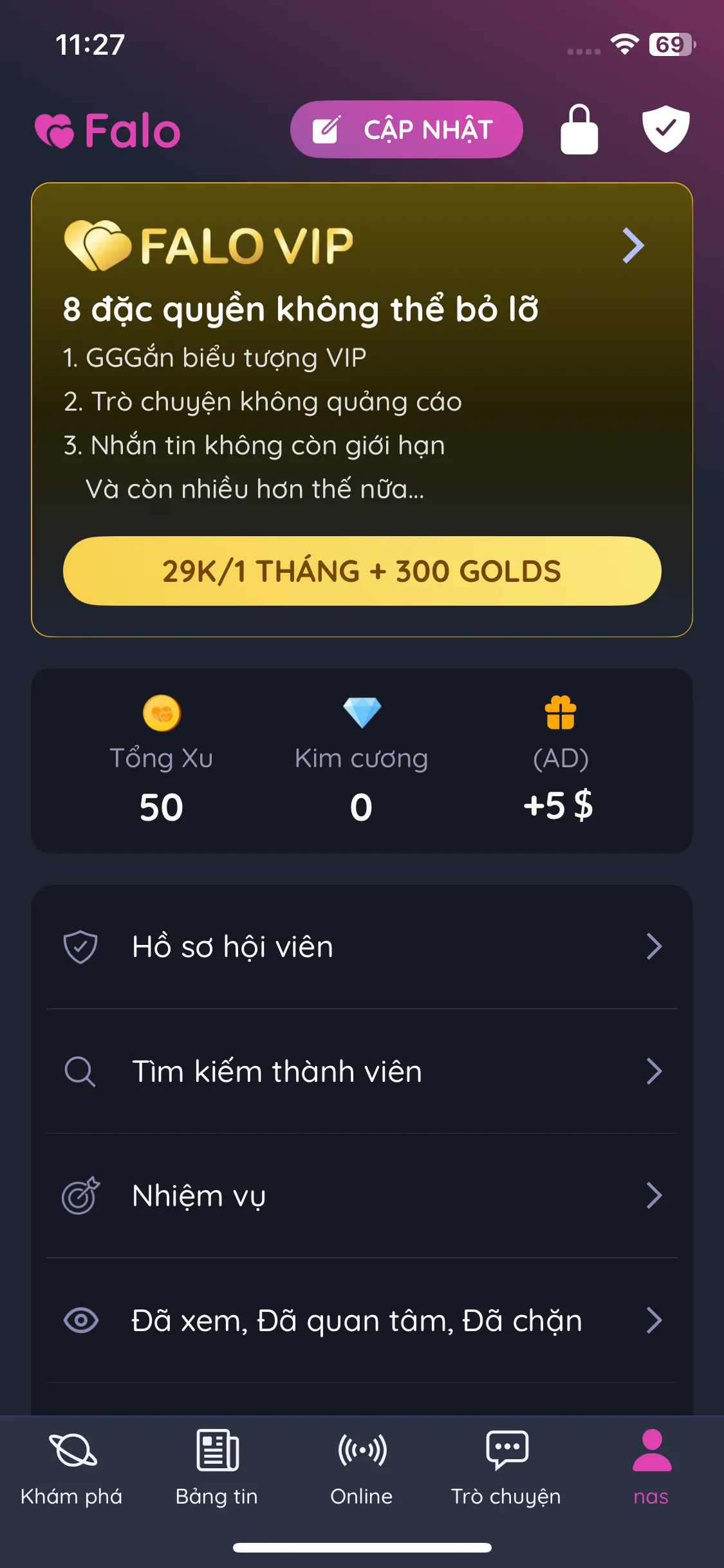Open Hồ sơ hội viên
Screen dimensions: 724x1568
362,947
